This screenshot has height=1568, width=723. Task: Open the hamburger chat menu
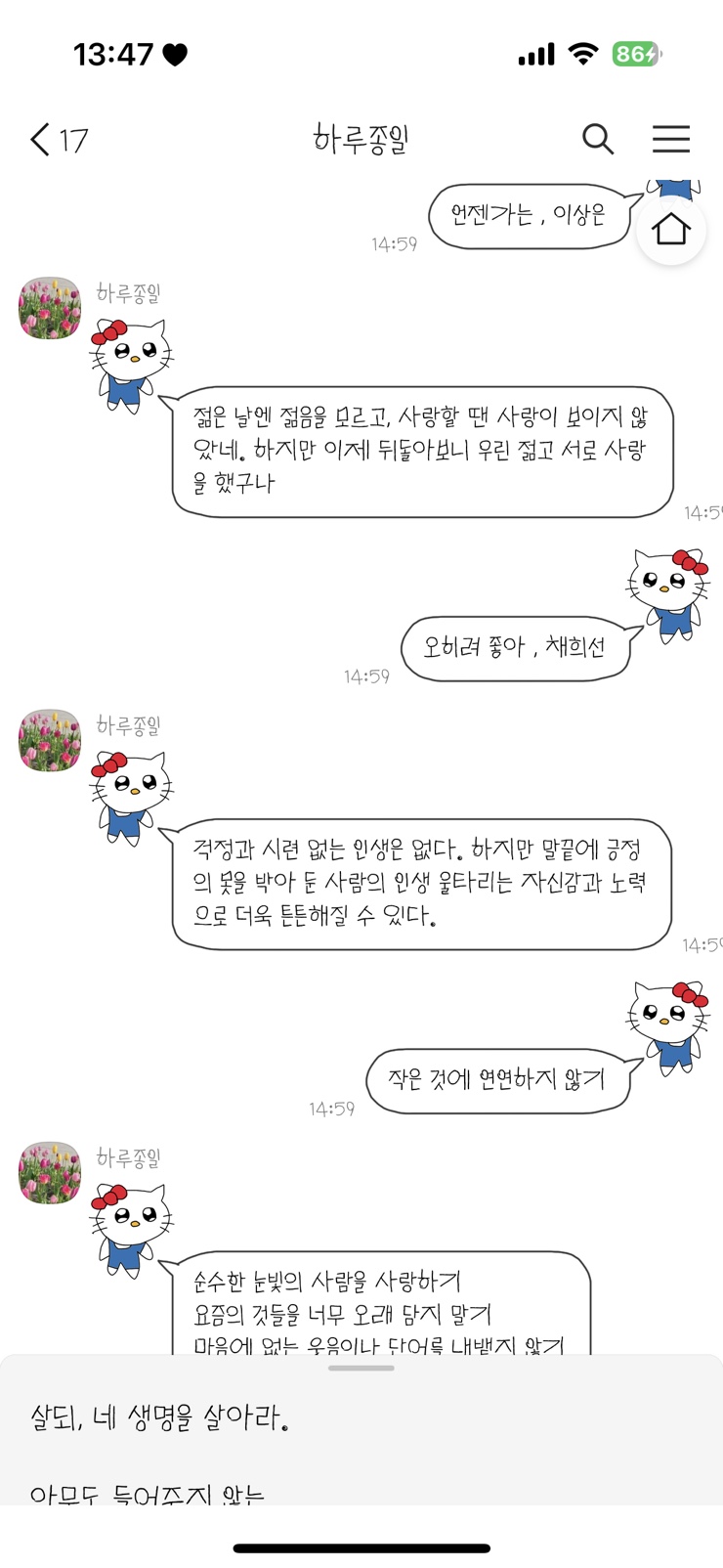tap(671, 139)
